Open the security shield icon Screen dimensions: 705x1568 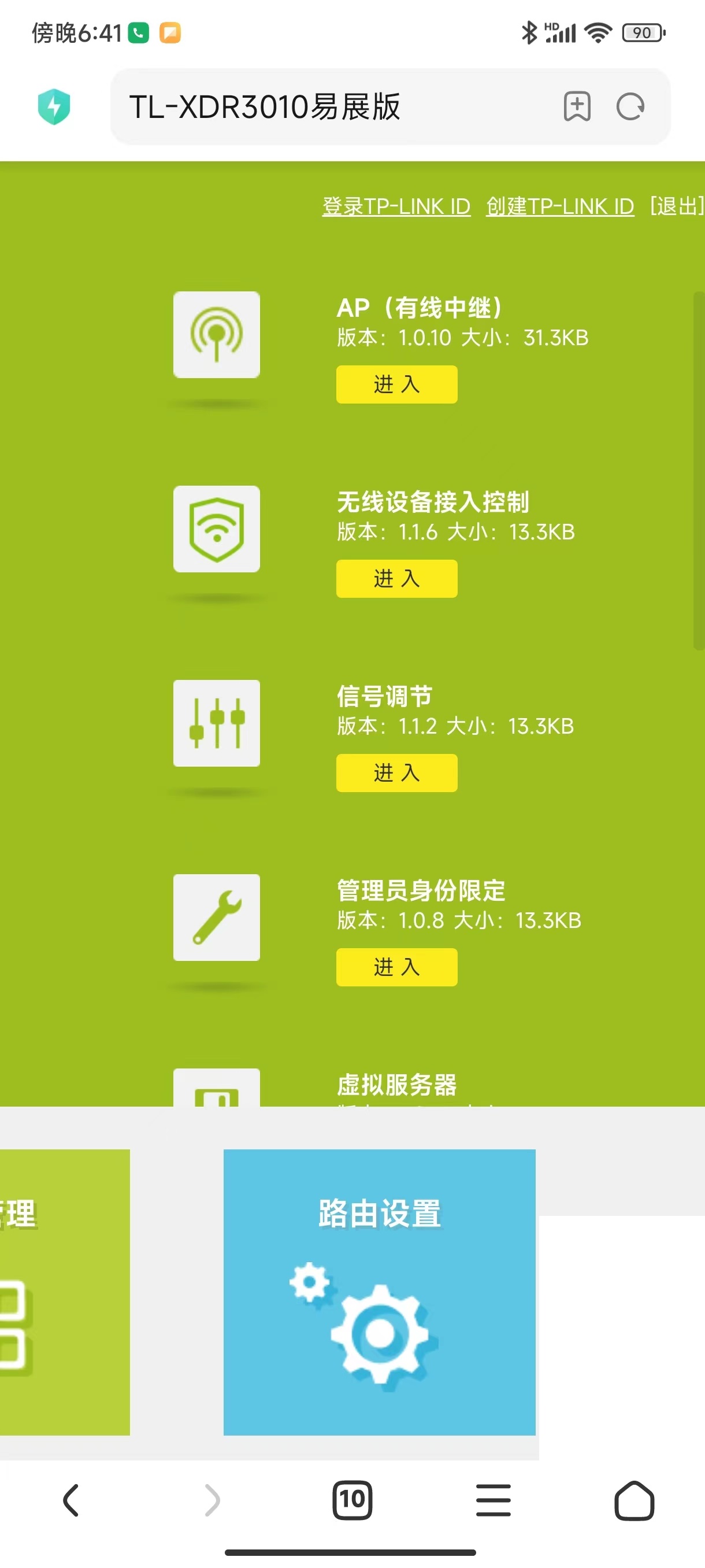point(54,106)
